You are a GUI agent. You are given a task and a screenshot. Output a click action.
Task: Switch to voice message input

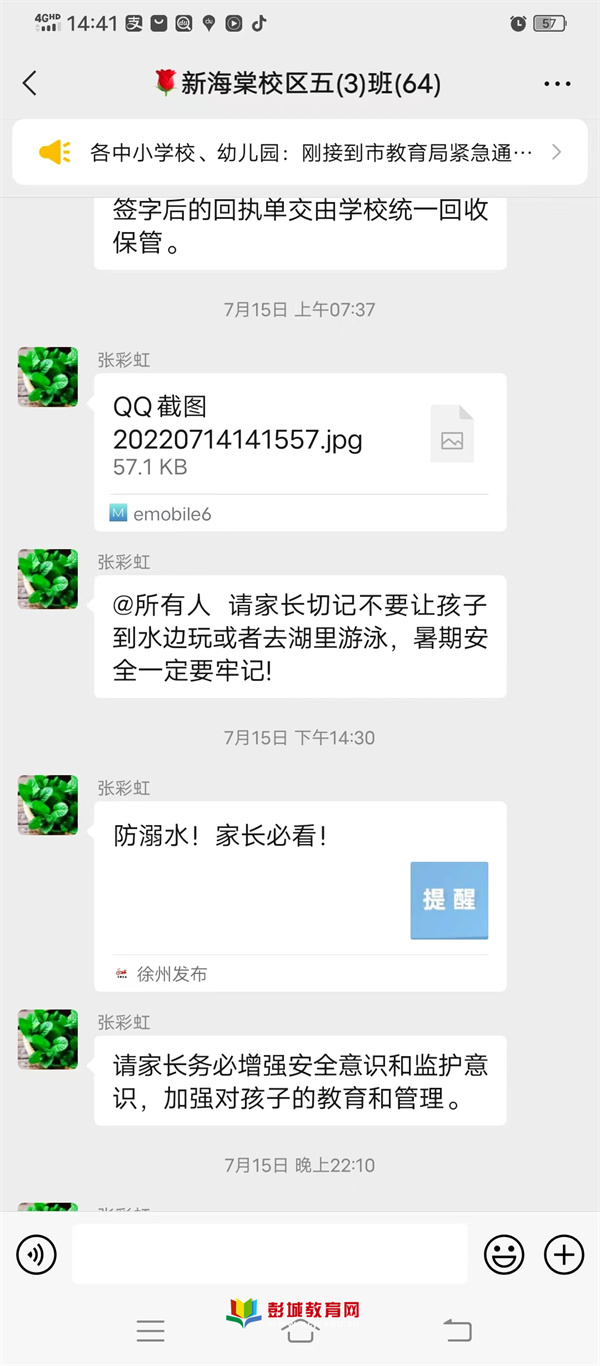tap(37, 1253)
